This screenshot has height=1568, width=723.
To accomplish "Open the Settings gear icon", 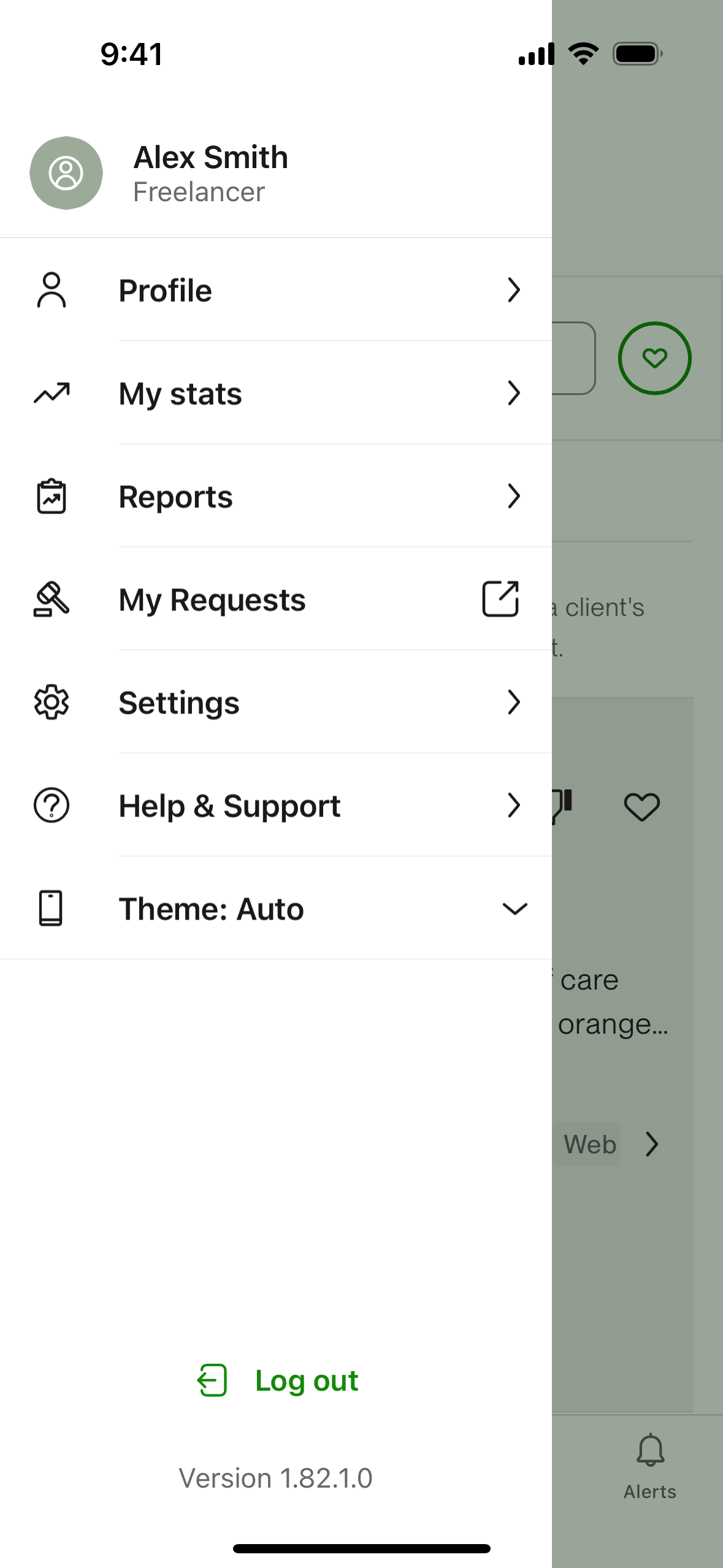I will click(52, 702).
